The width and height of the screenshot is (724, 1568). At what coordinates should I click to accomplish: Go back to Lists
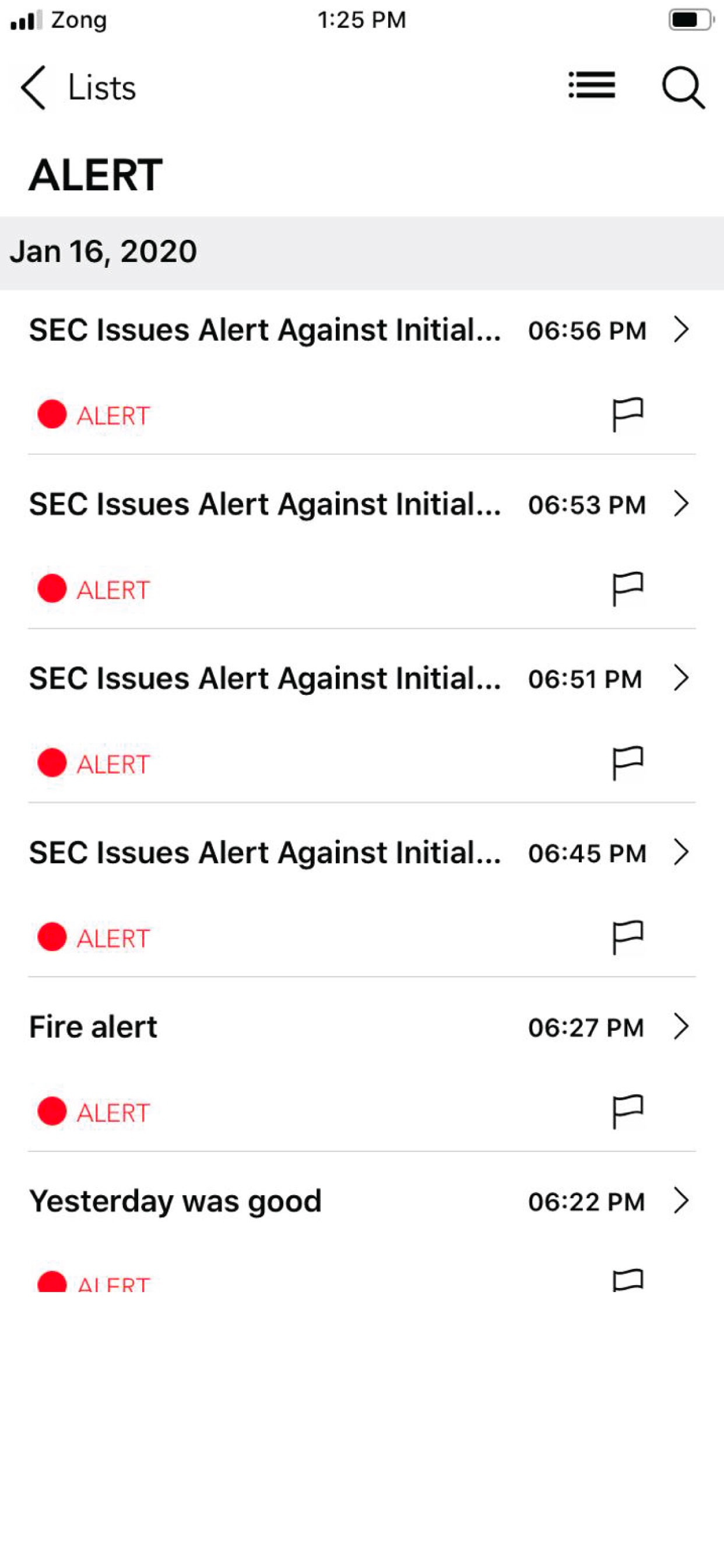coord(78,87)
